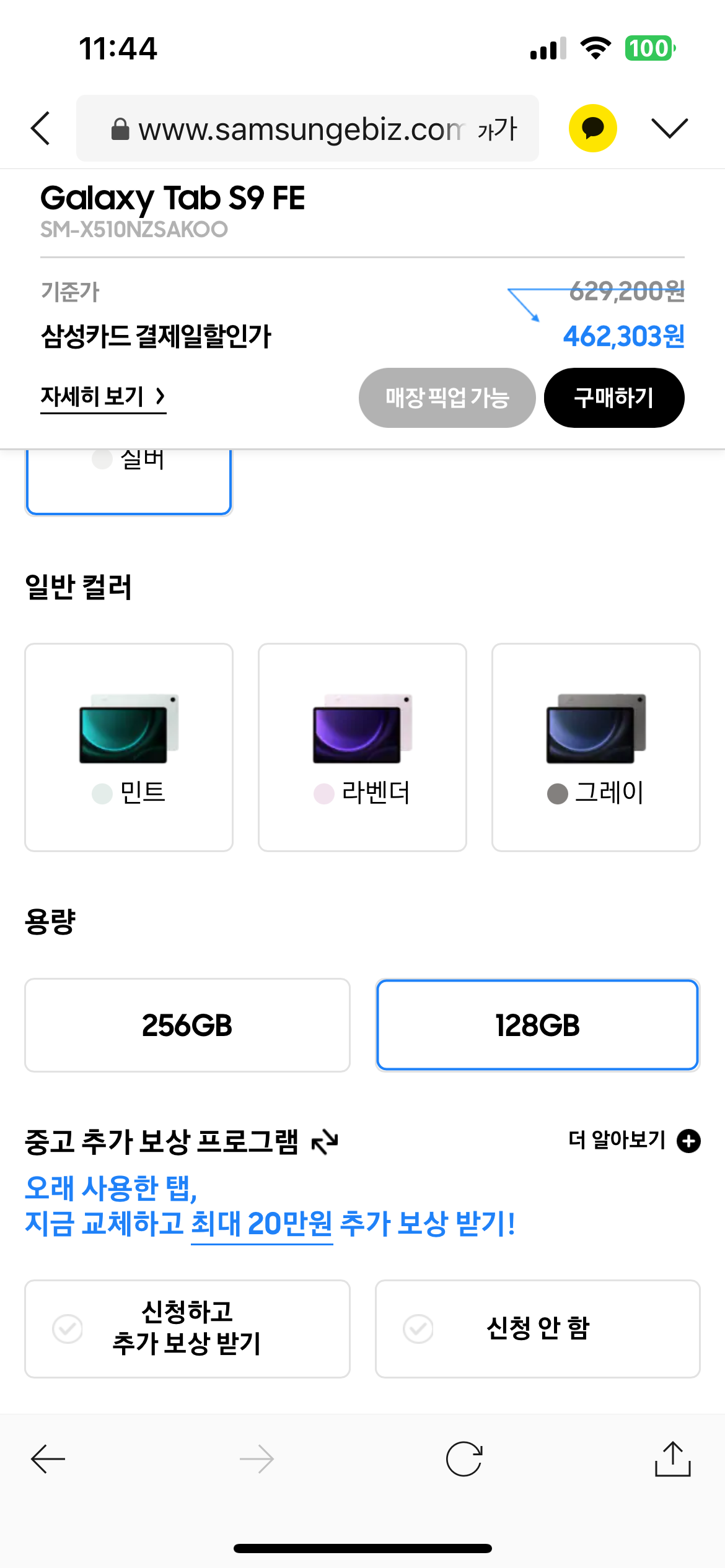Screen dimensions: 725x1568
Task: Open 자세히 보기 price details link
Action: coord(103,396)
